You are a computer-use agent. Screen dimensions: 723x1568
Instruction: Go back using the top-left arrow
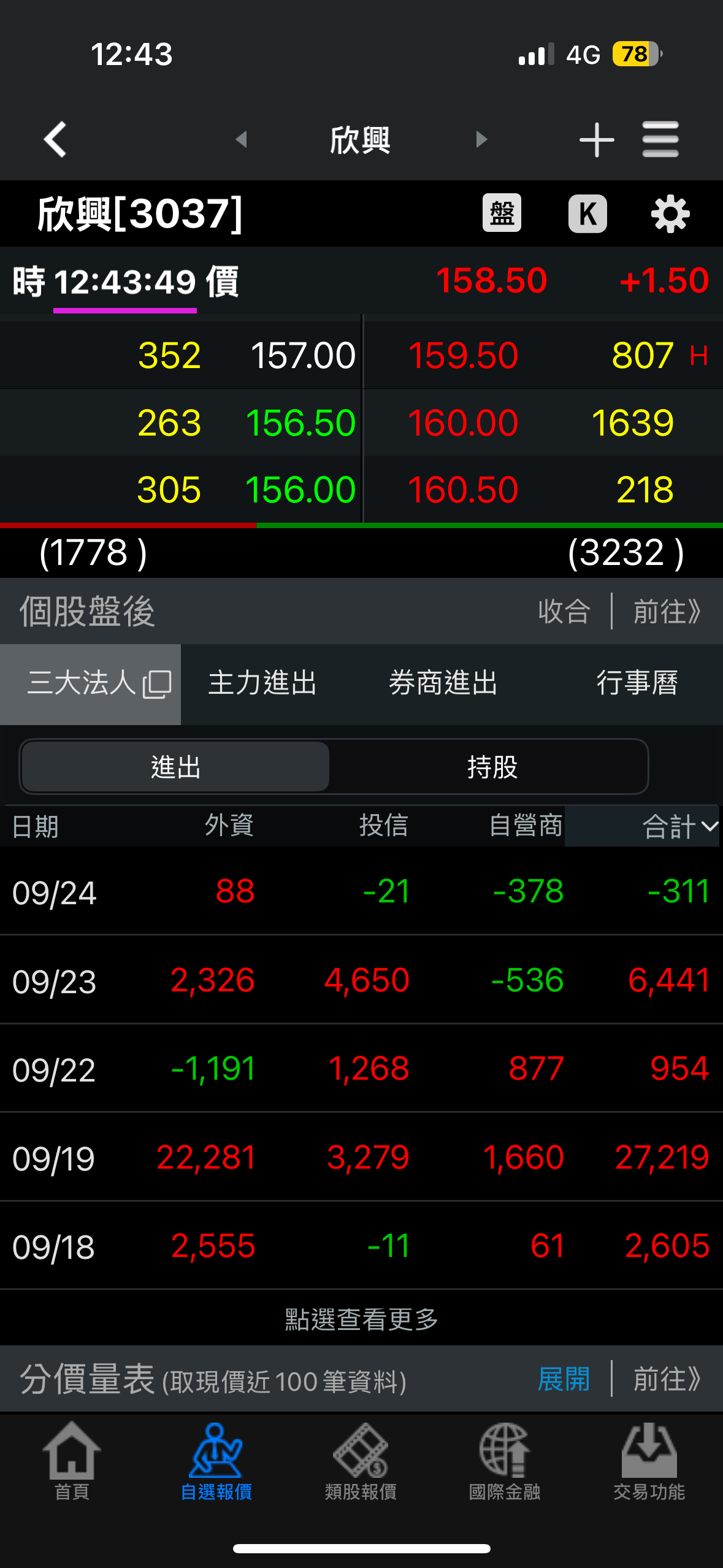click(55, 139)
